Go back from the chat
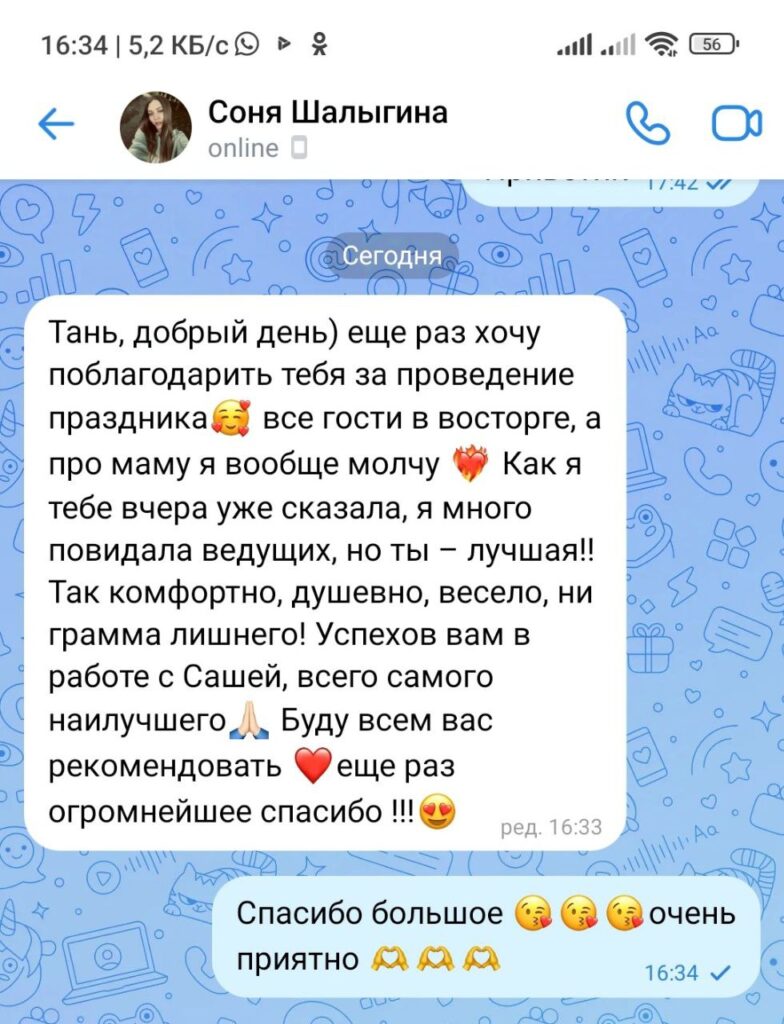784x1024 pixels. 56,124
